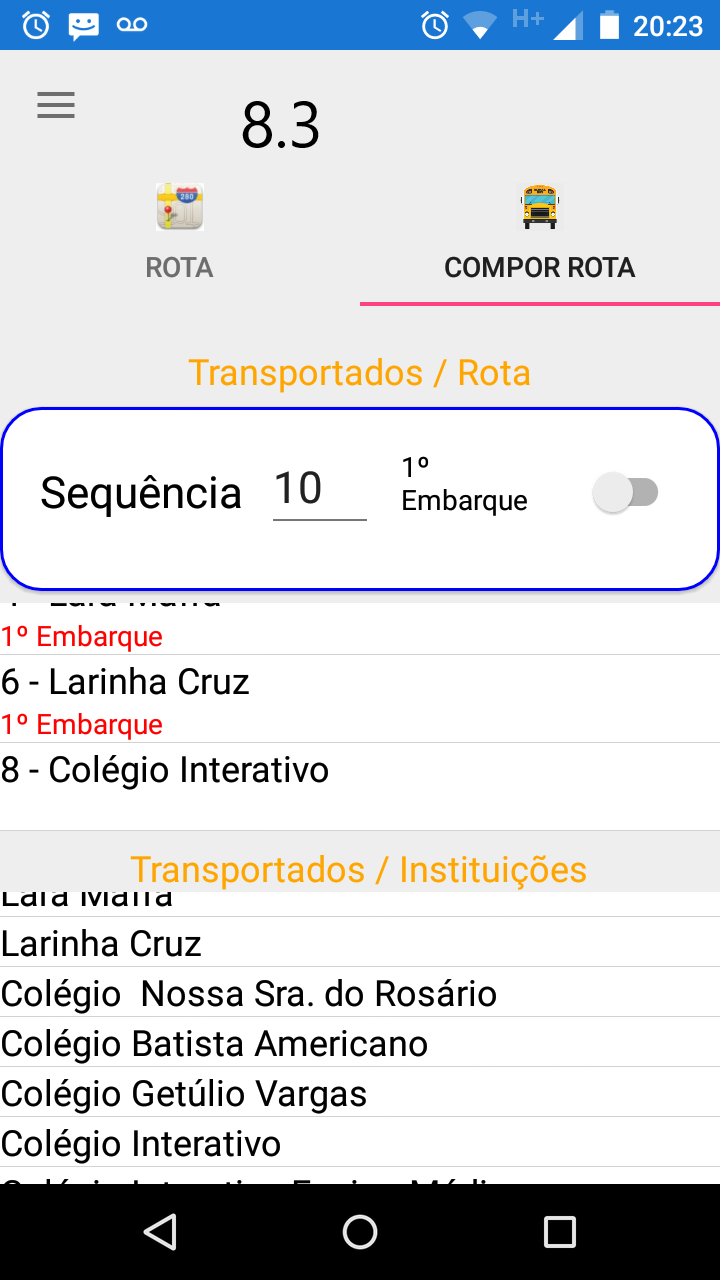Choose Colégio Nossa Sra. do Rosário

360,993
